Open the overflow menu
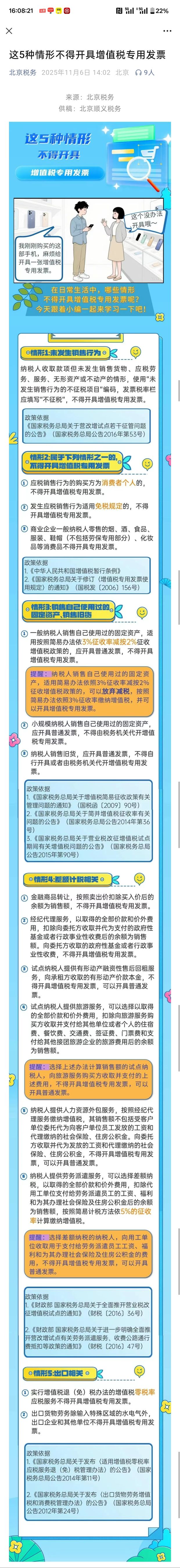The height and width of the screenshot is (1568, 180). pos(167,31)
